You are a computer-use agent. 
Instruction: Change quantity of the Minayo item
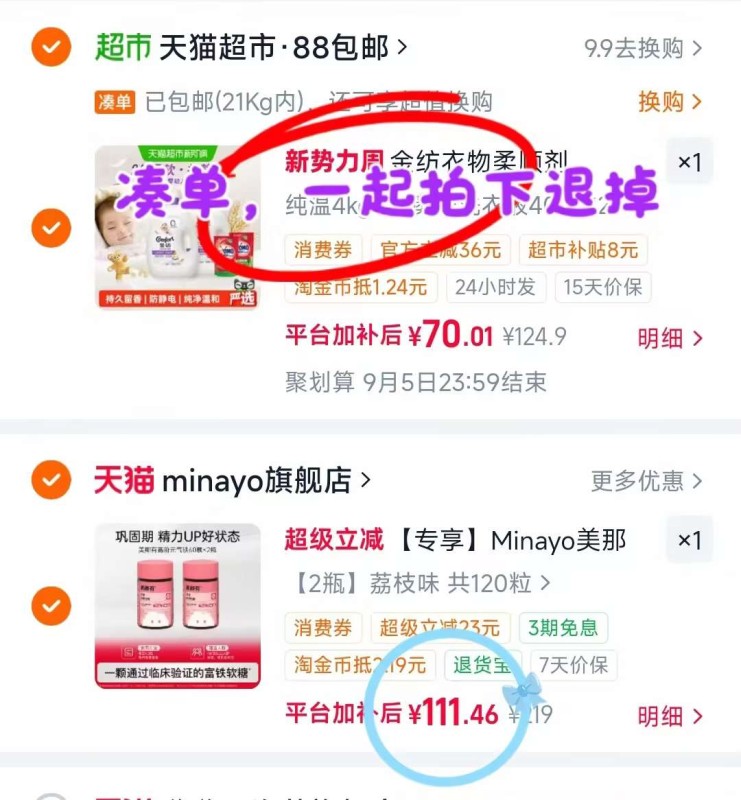coord(689,540)
